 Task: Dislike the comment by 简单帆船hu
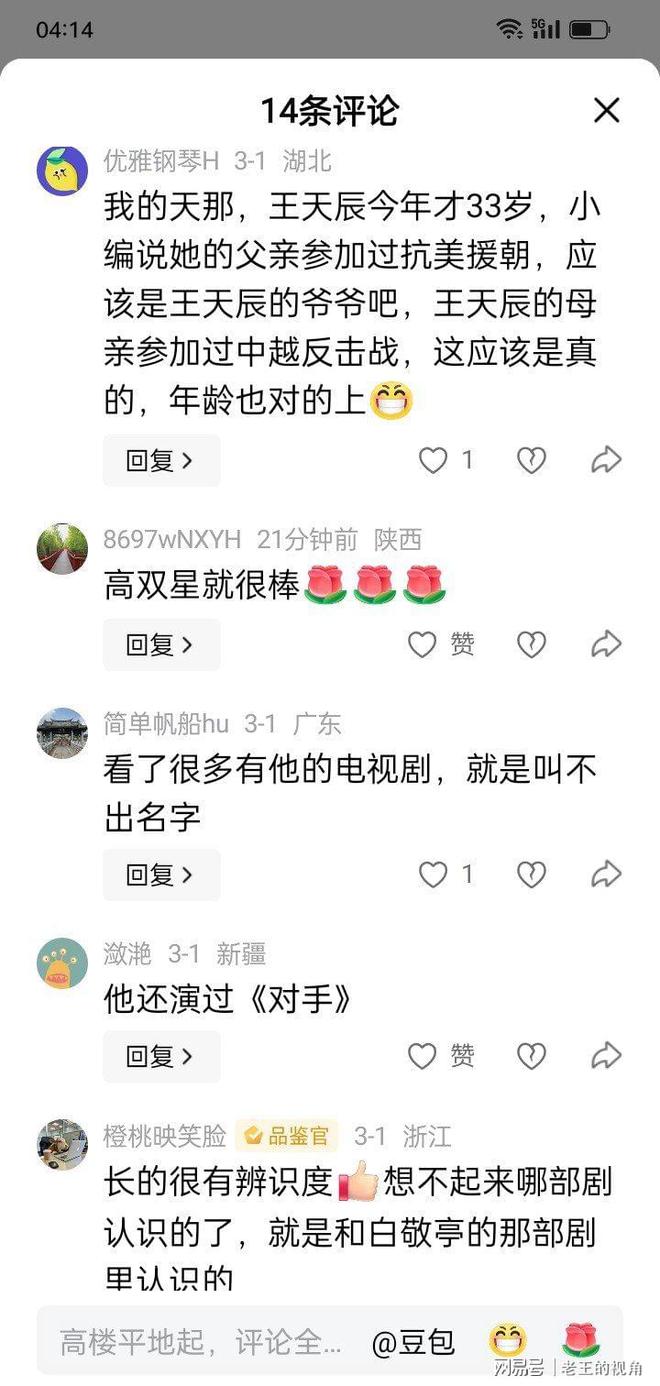click(x=531, y=875)
